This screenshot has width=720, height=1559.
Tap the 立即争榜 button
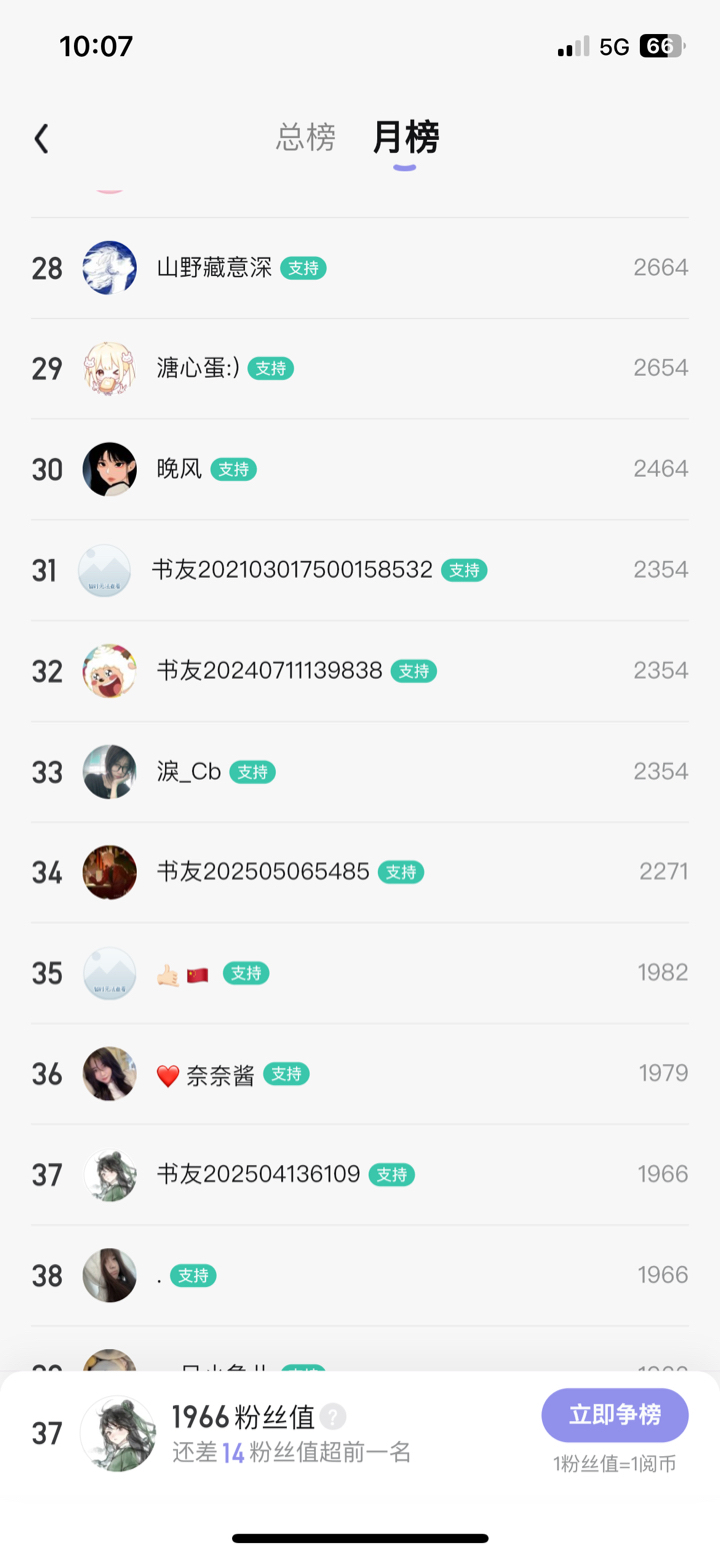tap(615, 1415)
